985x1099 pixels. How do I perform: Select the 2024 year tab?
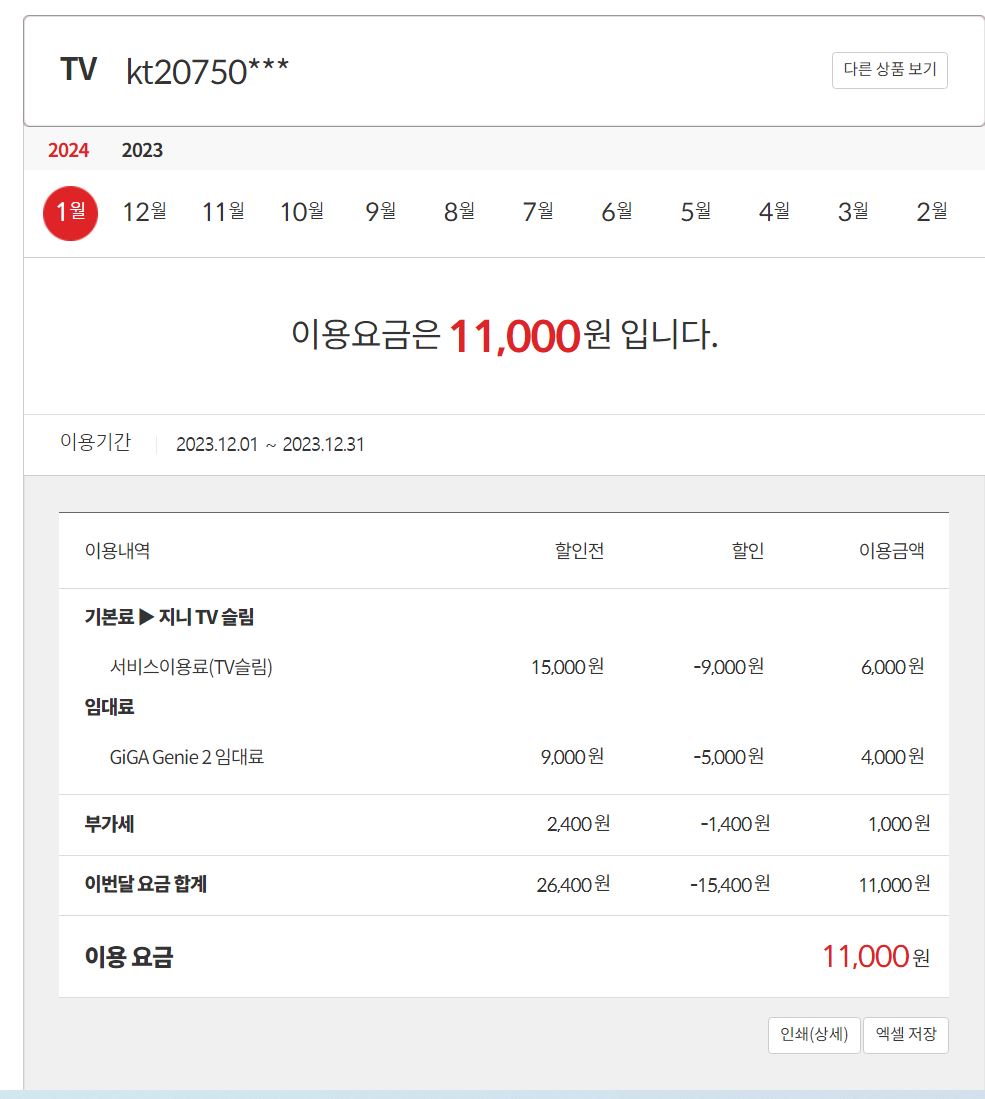click(68, 151)
